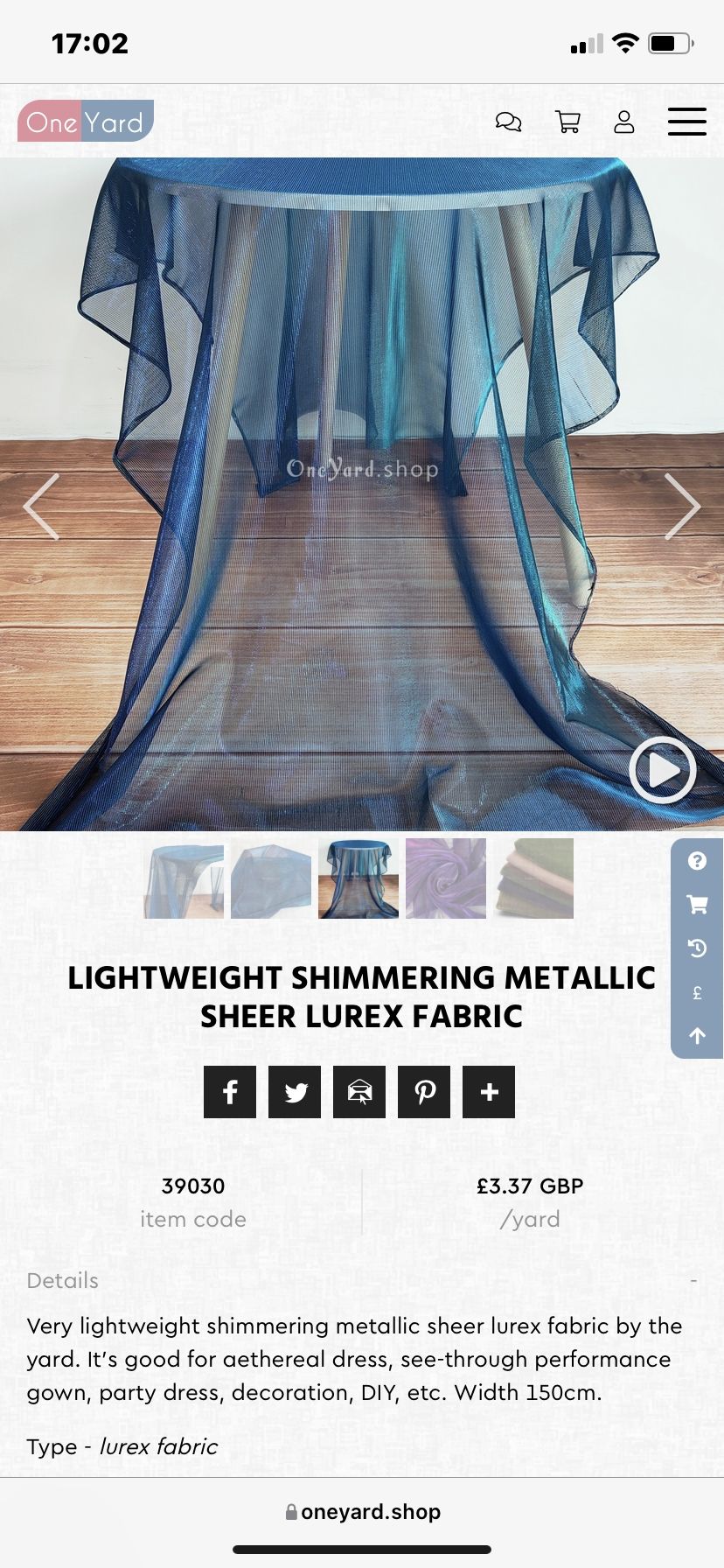Viewport: 724px width, 1568px height.
Task: Select the green folded fabrics thumbnail
Action: [533, 878]
